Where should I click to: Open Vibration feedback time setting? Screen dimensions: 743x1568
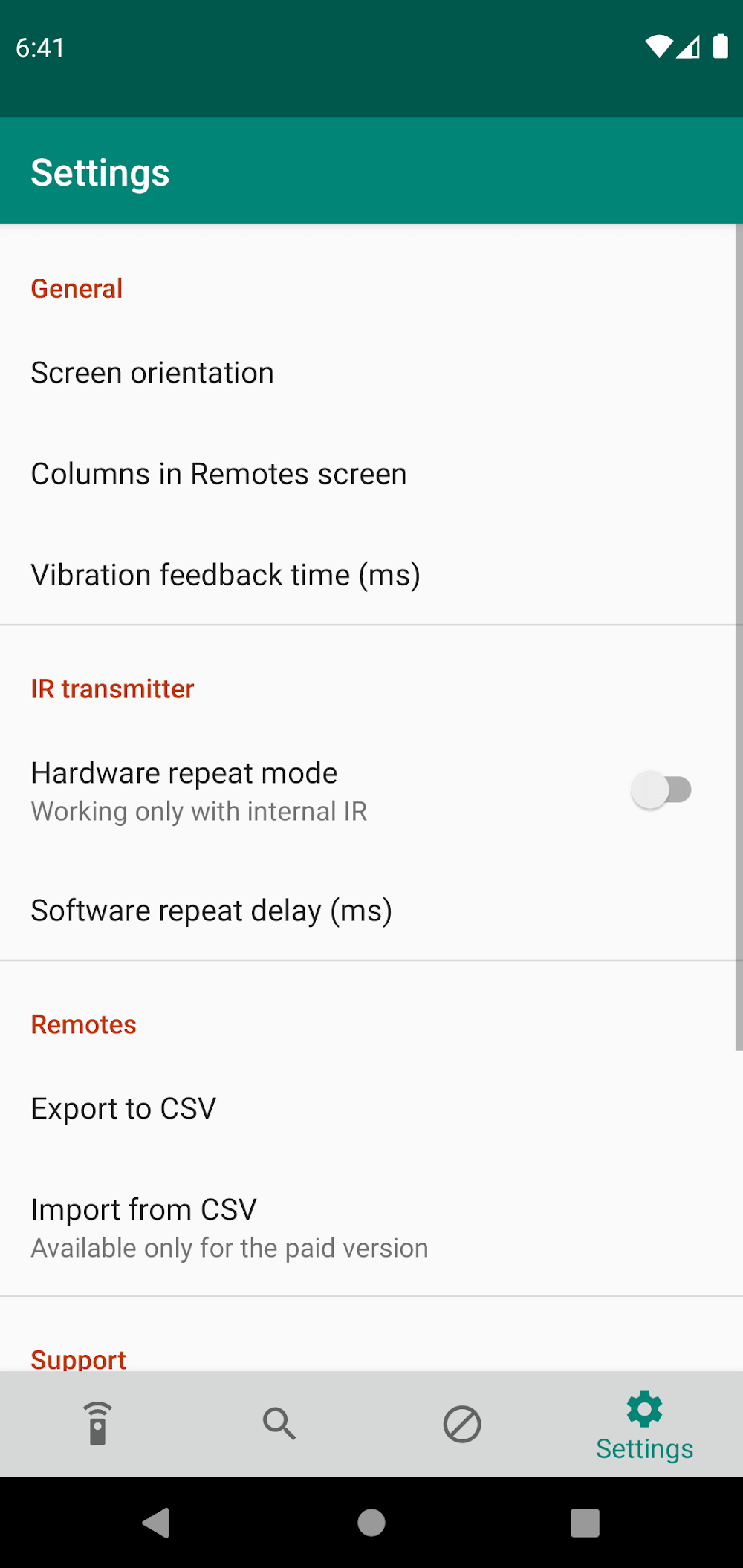coord(225,575)
